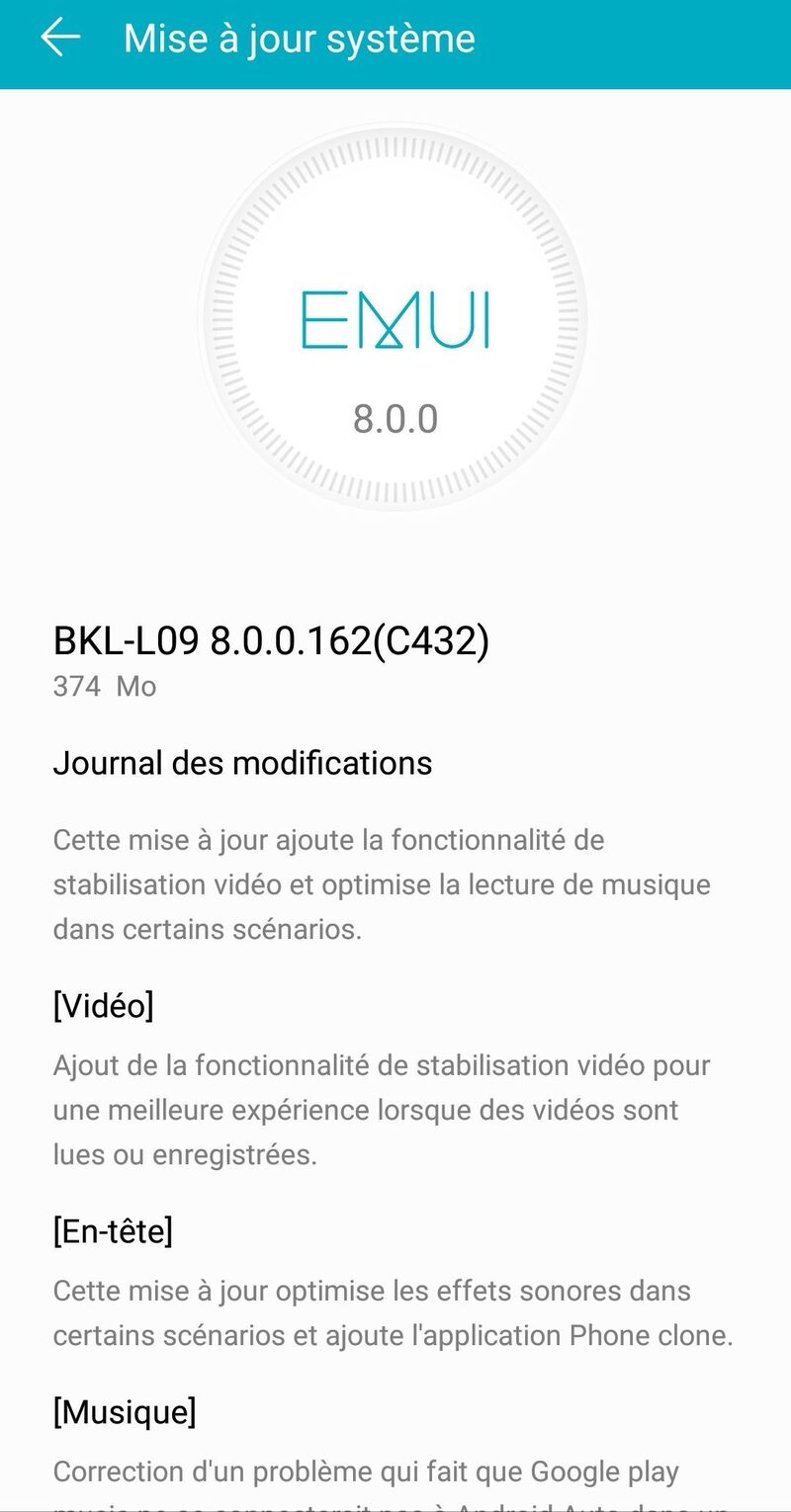The height and width of the screenshot is (1512, 791).
Task: Go back from Mise à jour système
Action: pos(59,39)
